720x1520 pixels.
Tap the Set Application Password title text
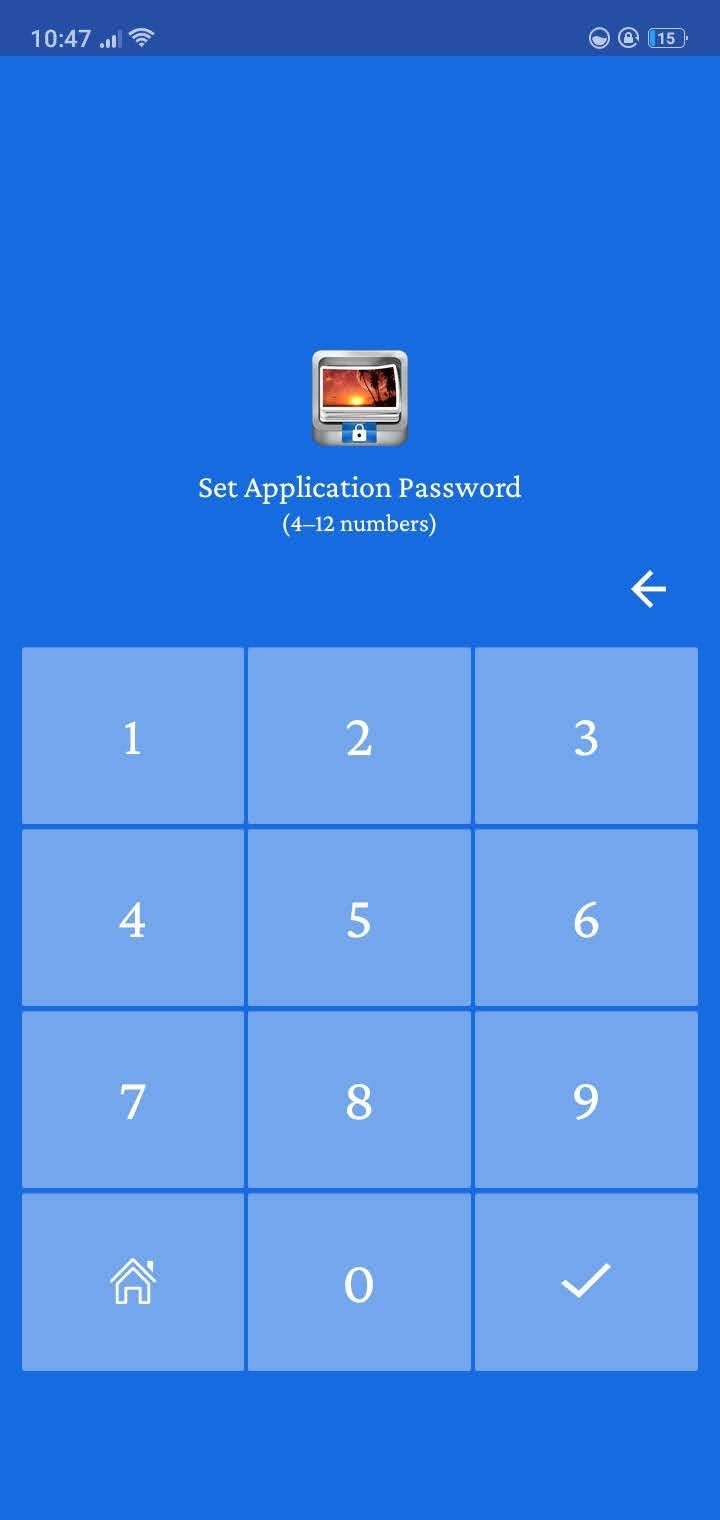(360, 488)
